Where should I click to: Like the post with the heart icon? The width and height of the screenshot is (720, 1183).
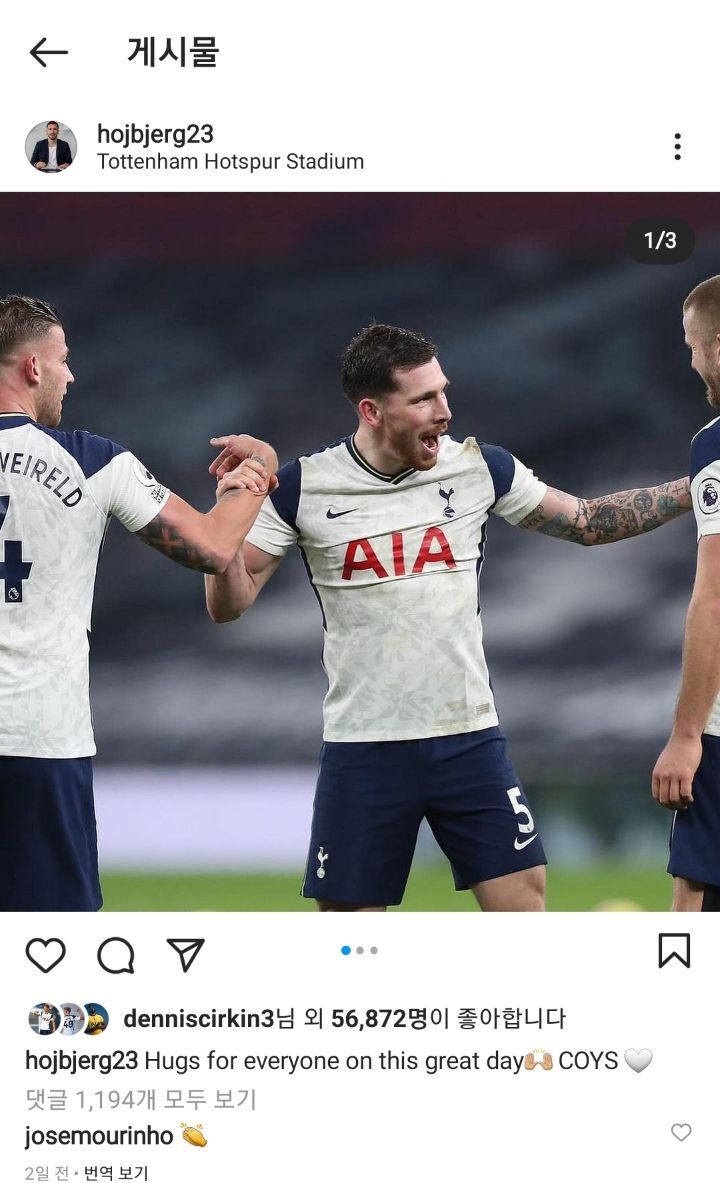click(45, 955)
